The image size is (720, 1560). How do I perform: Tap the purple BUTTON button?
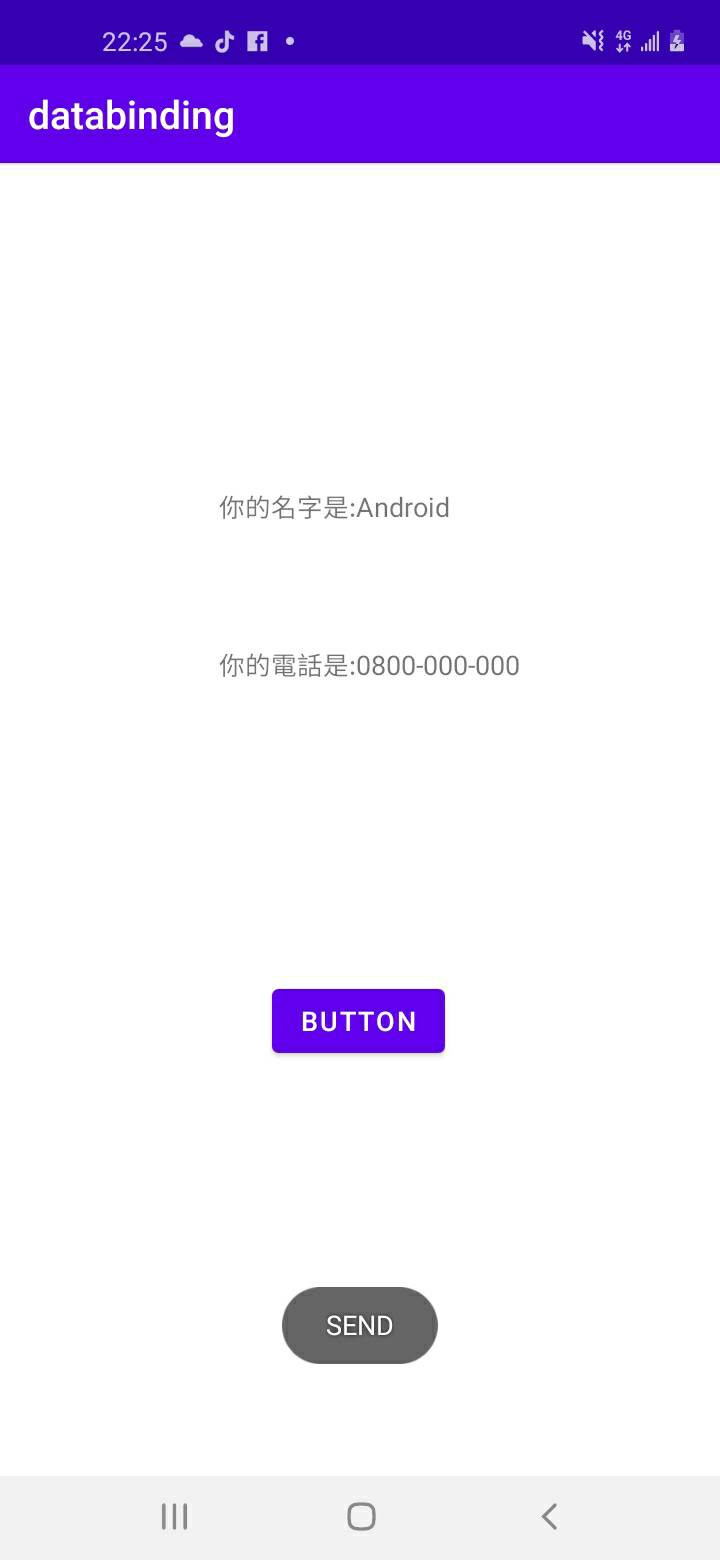click(358, 1021)
